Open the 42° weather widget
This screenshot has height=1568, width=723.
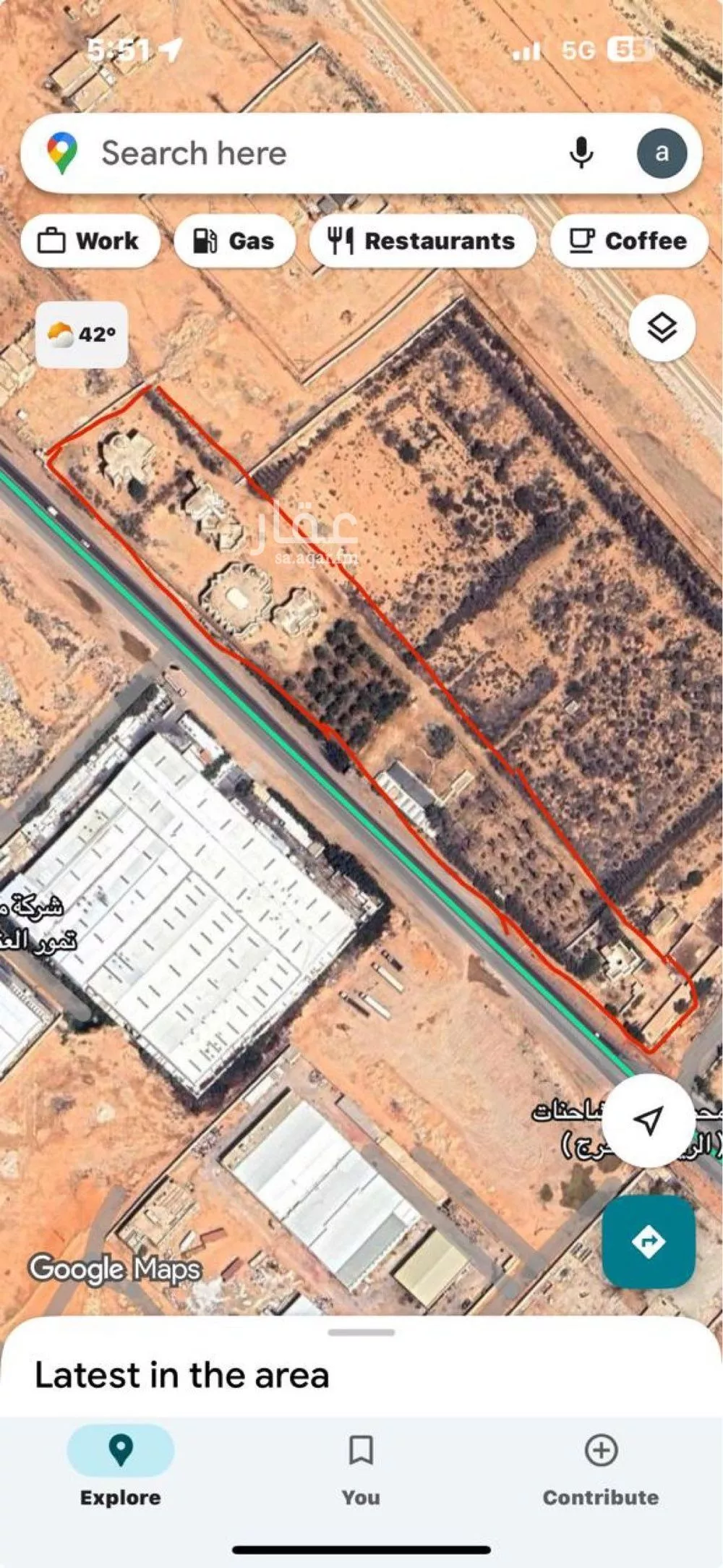(x=82, y=335)
